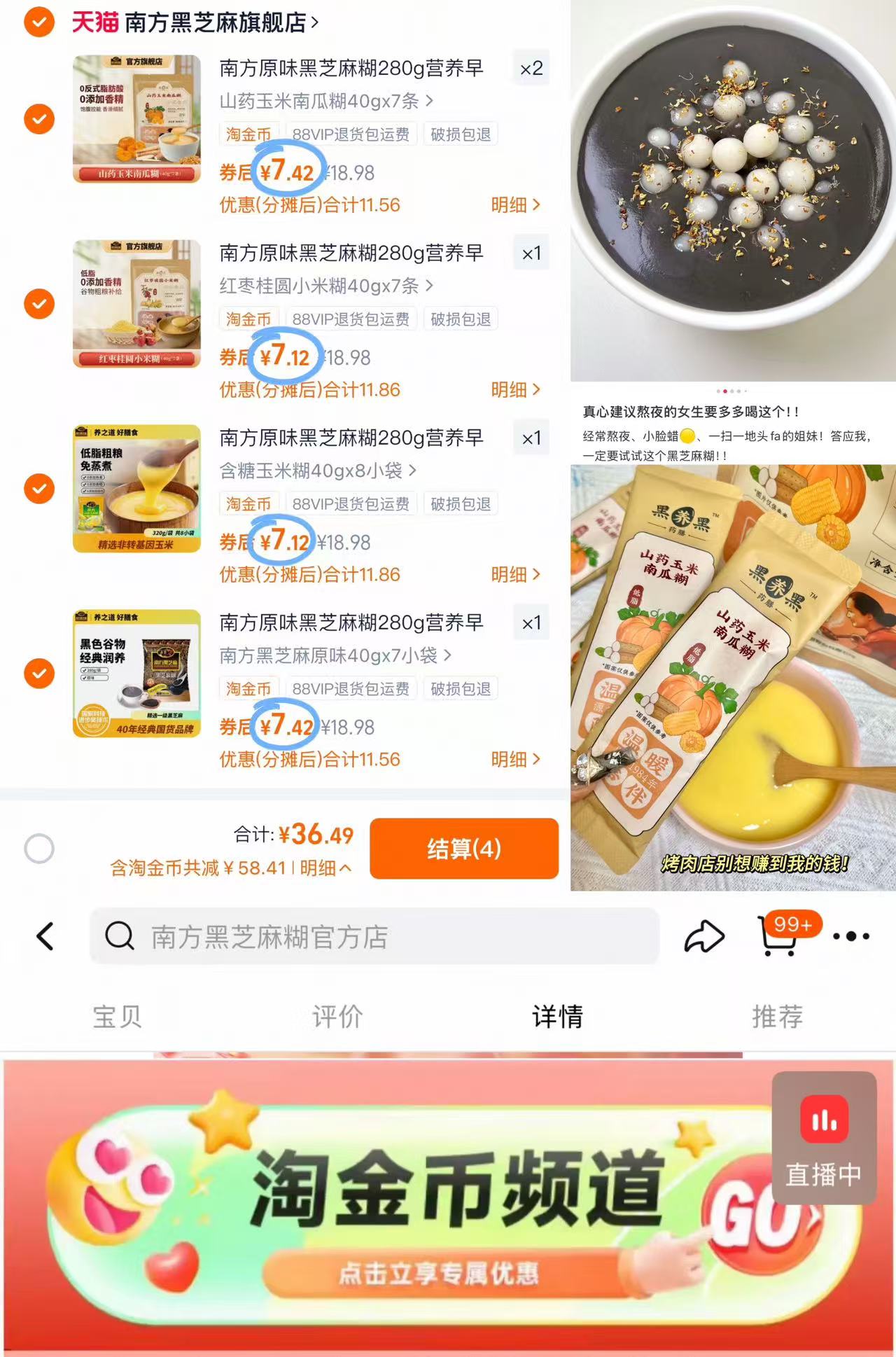The height and width of the screenshot is (1357, 896).
Task: Open the shopping cart with 99+ items
Action: click(x=779, y=935)
